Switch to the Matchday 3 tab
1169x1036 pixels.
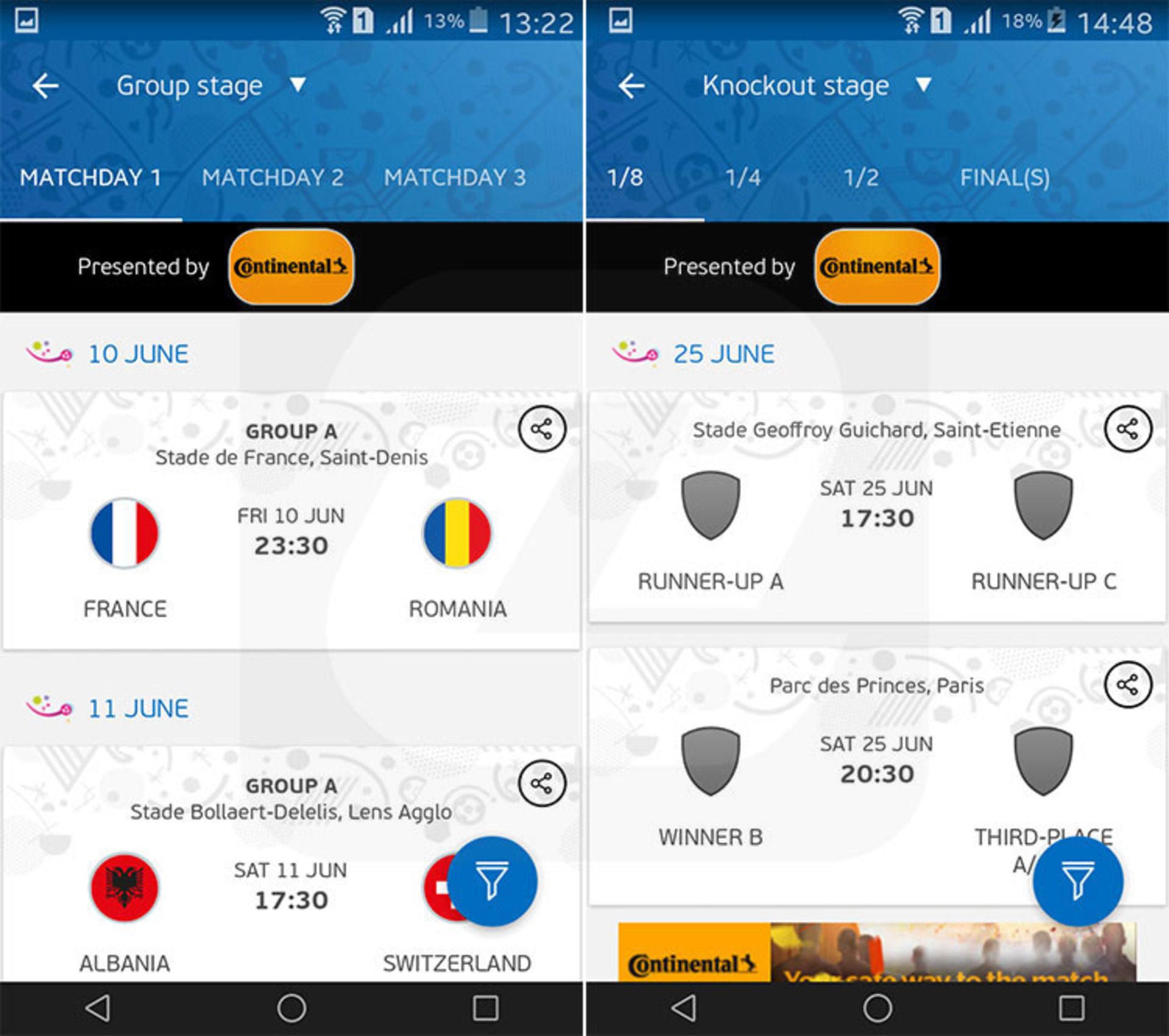click(x=454, y=178)
